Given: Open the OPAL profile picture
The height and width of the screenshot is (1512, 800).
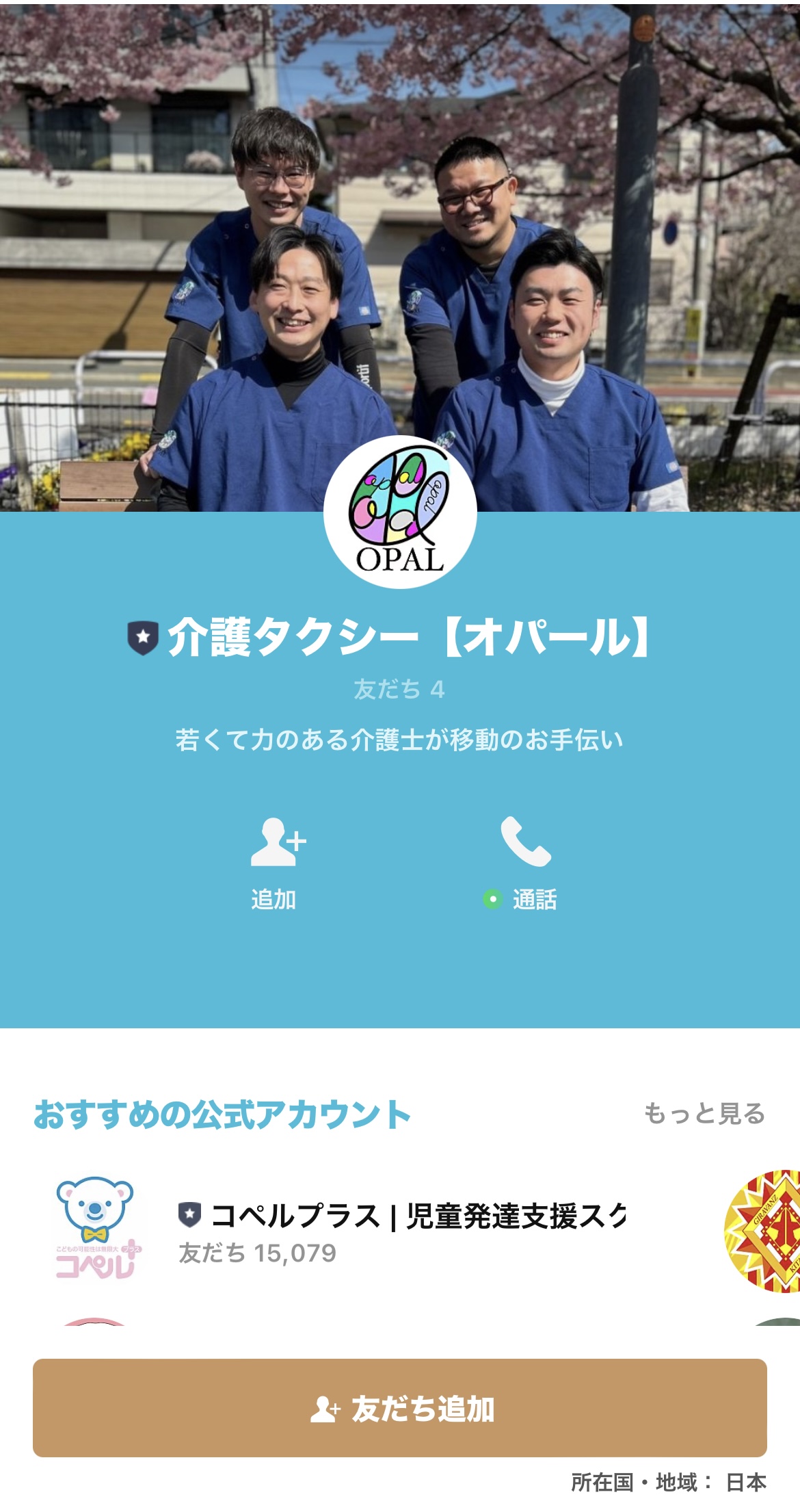Looking at the screenshot, I should click(400, 513).
